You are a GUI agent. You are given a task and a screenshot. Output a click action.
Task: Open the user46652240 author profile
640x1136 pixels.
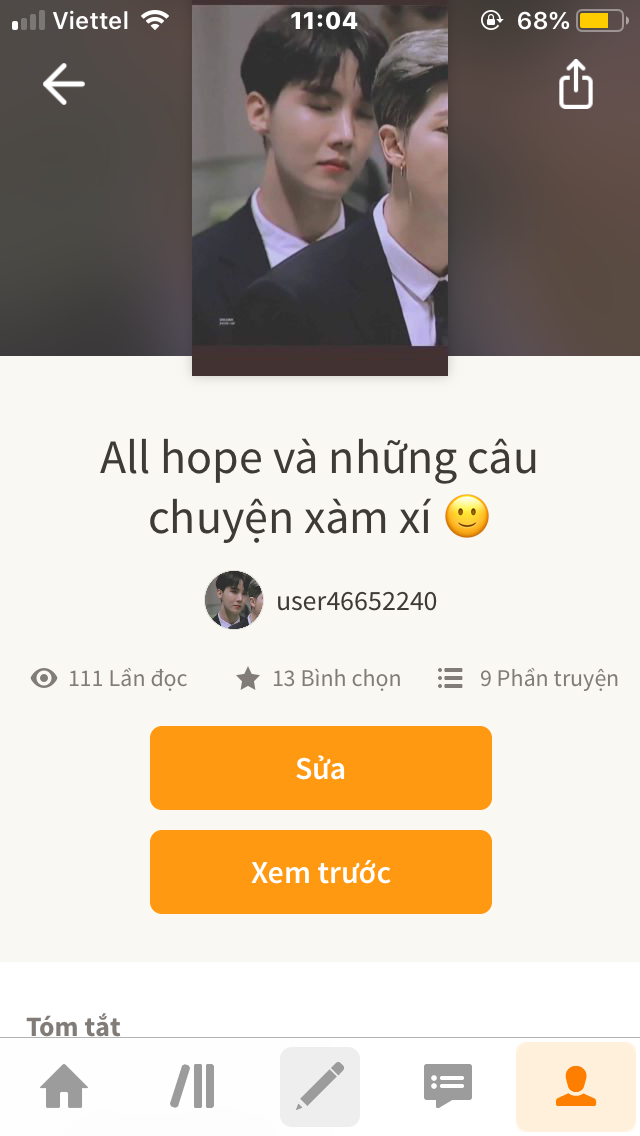tap(322, 601)
